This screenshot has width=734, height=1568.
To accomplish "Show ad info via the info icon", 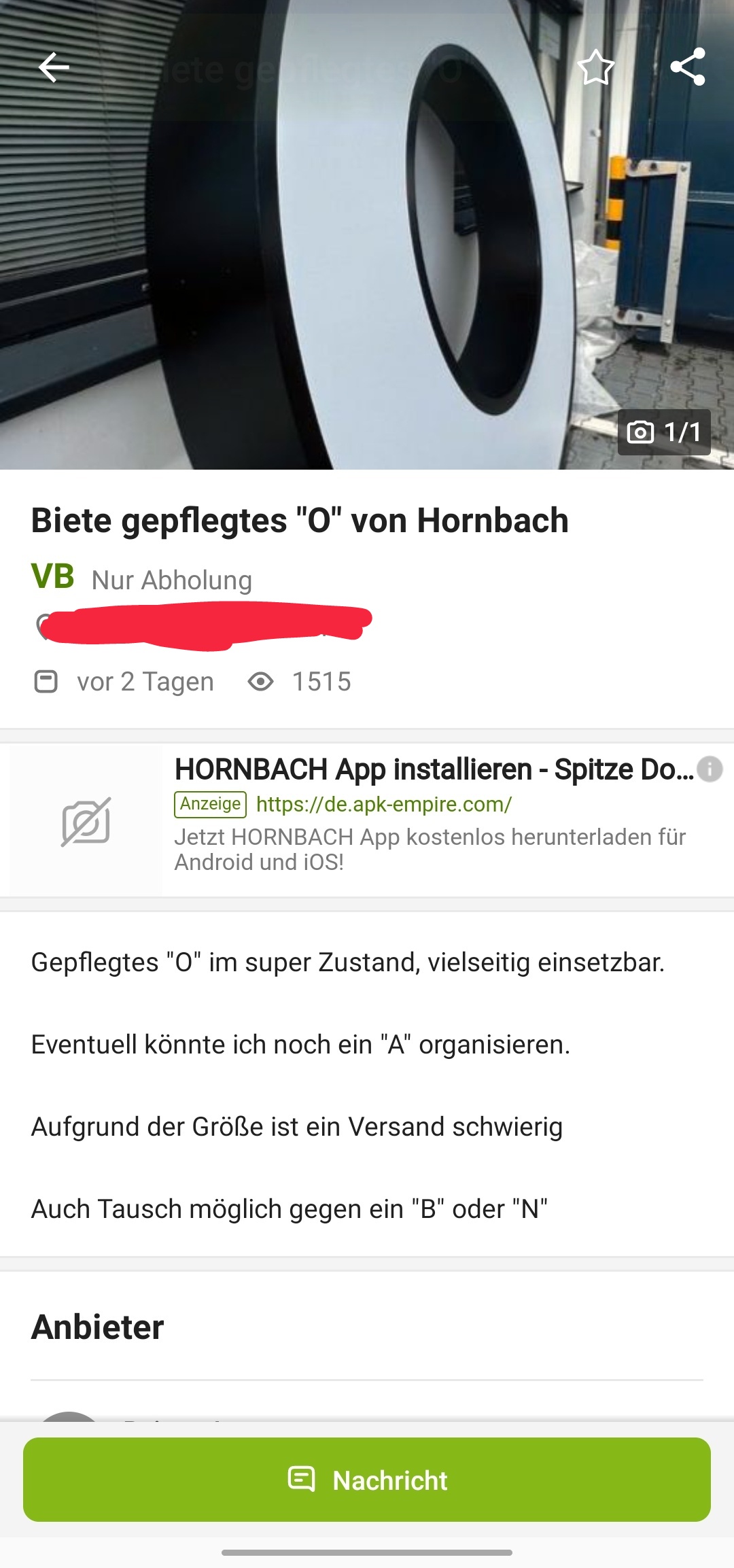I will tap(710, 769).
